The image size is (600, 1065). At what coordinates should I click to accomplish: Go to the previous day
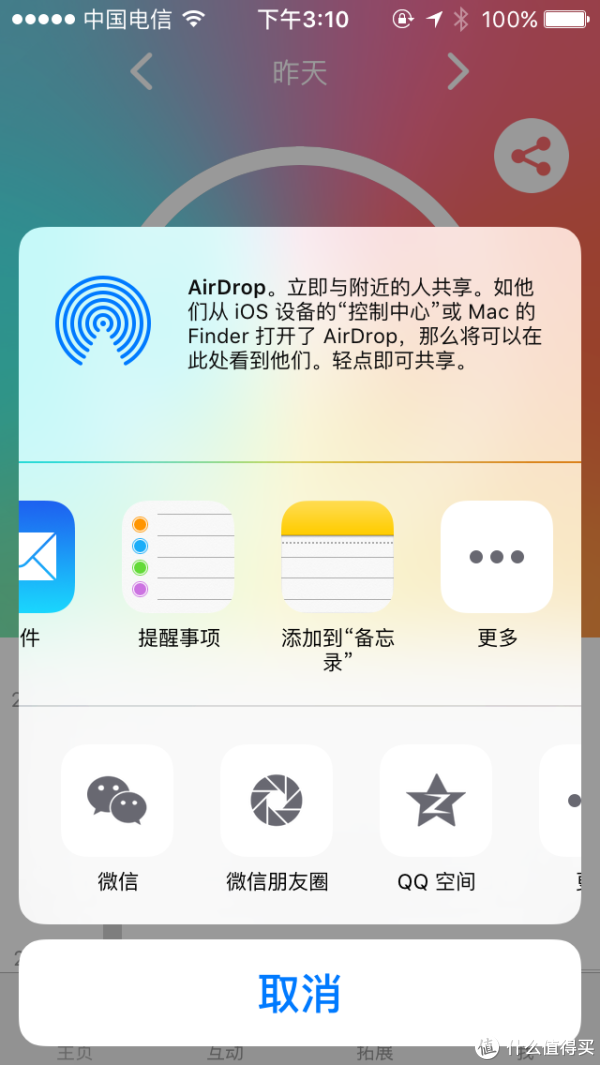tap(142, 72)
